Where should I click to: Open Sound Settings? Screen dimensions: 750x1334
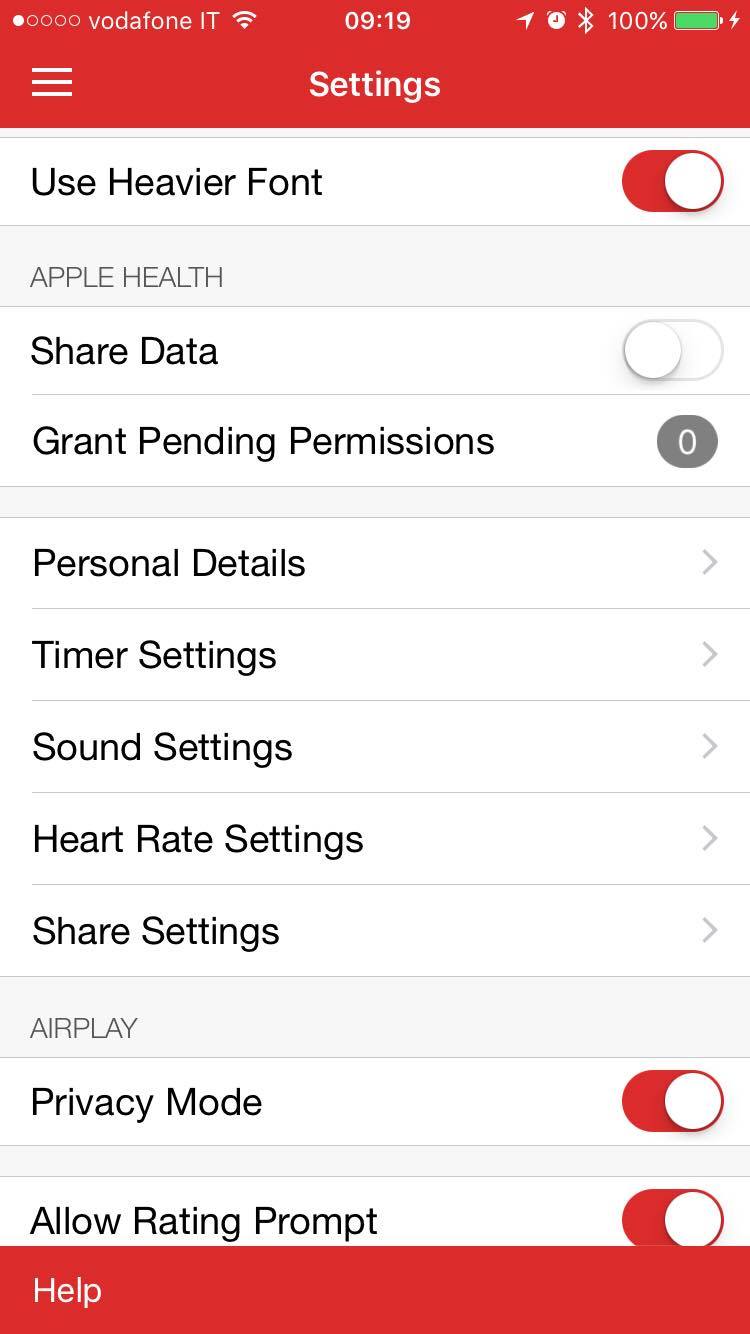pyautogui.click(x=375, y=747)
